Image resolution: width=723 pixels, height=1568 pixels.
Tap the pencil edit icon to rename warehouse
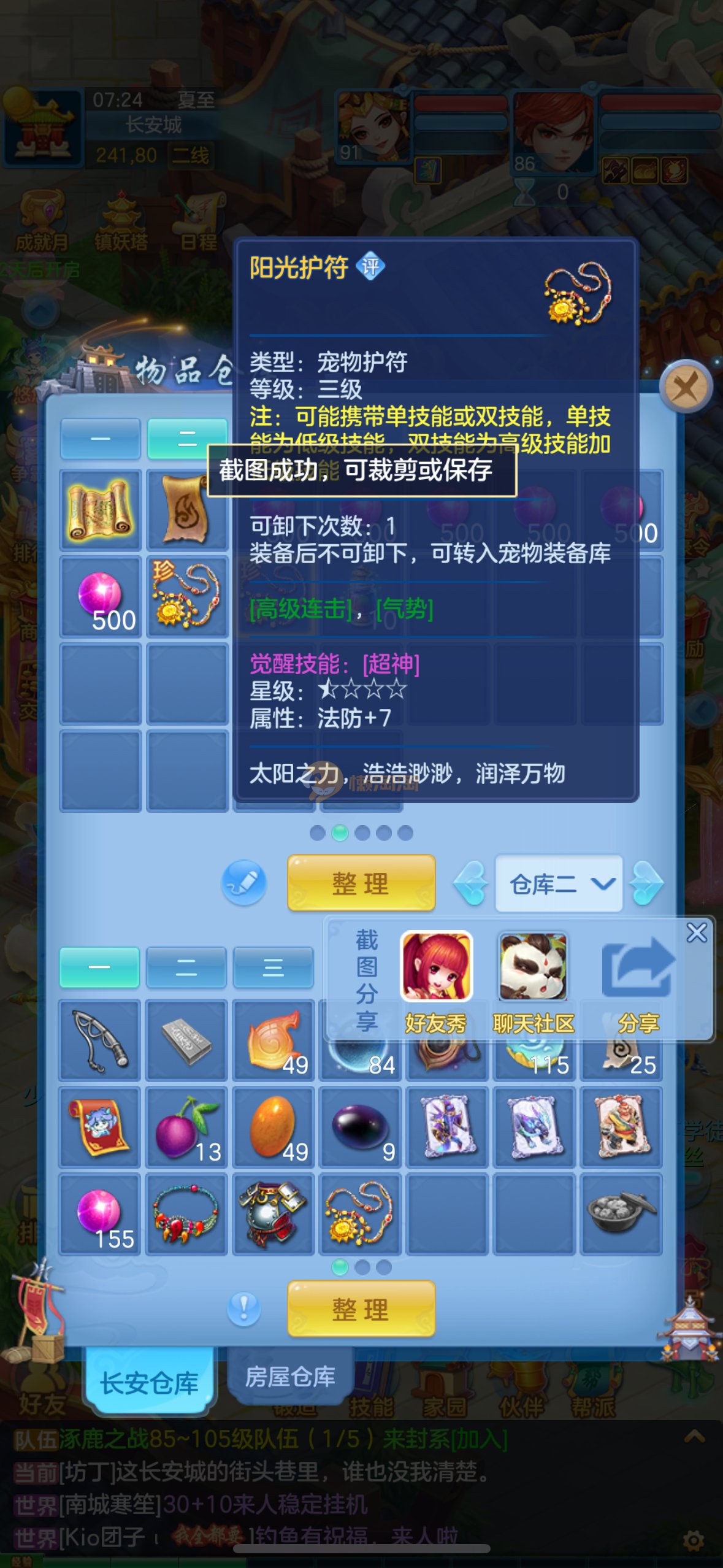(244, 884)
